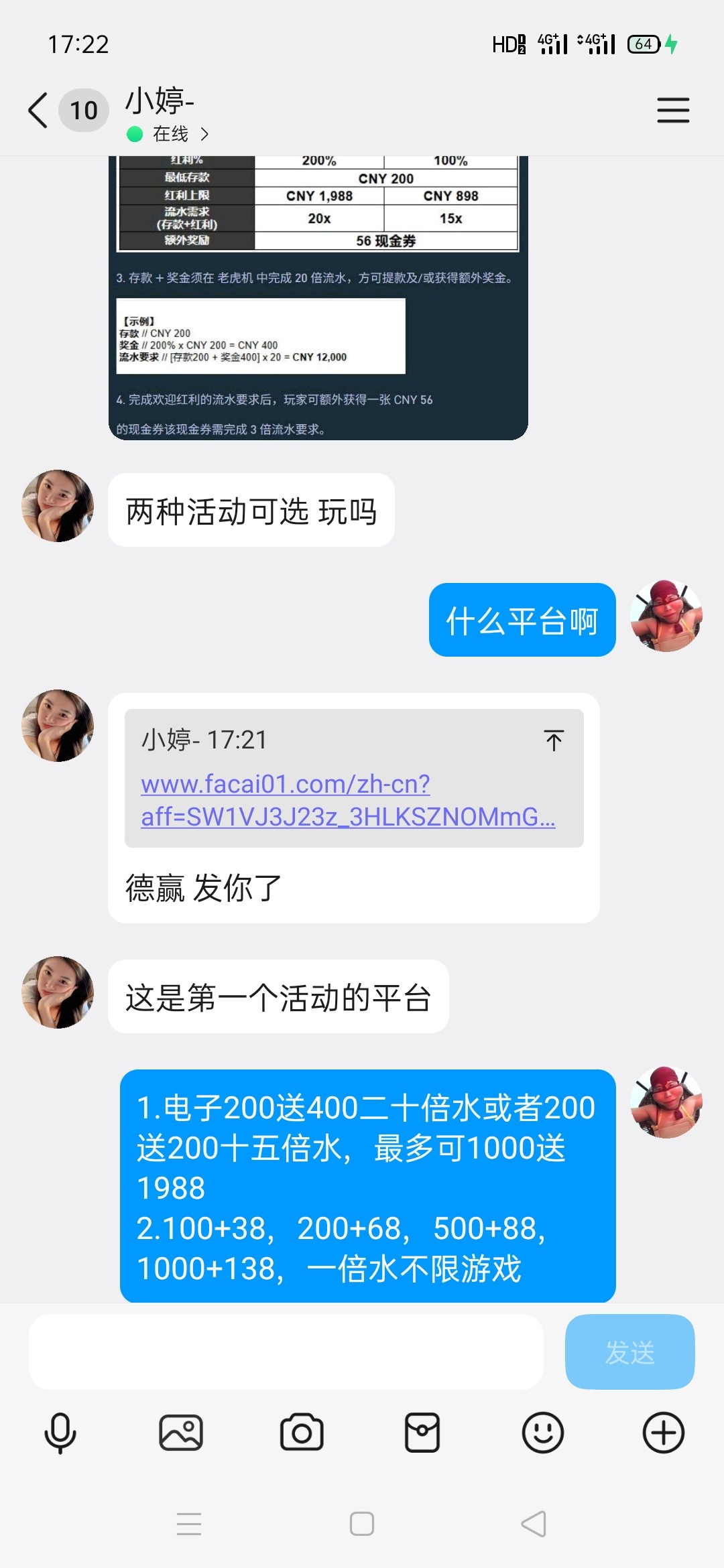The height and width of the screenshot is (1568, 724).
Task: Open the promotion table screenshot image
Action: point(318,295)
